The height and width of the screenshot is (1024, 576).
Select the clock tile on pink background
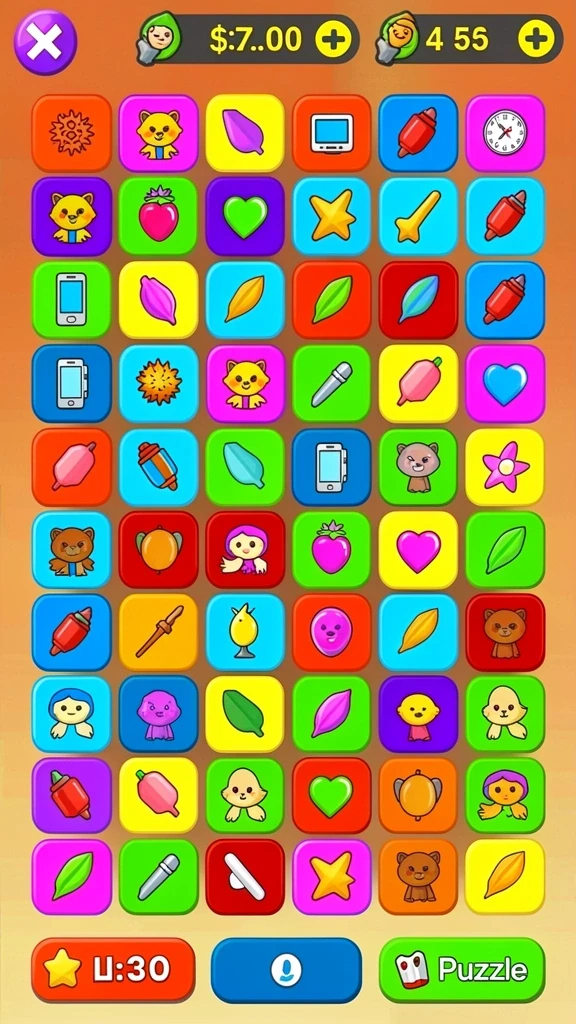pyautogui.click(x=505, y=133)
